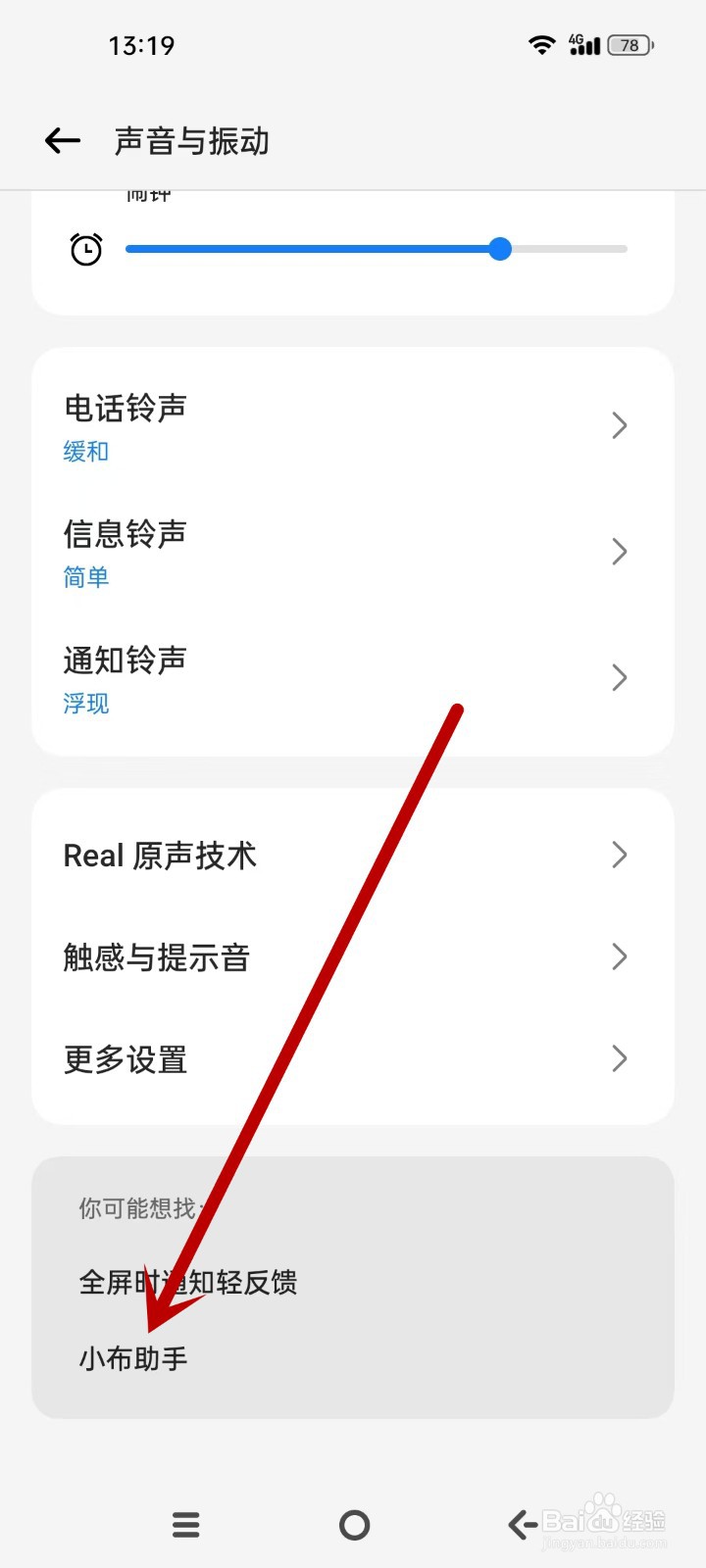The width and height of the screenshot is (706, 1568).
Task: Click the Wi-Fi status icon
Action: pos(540,44)
